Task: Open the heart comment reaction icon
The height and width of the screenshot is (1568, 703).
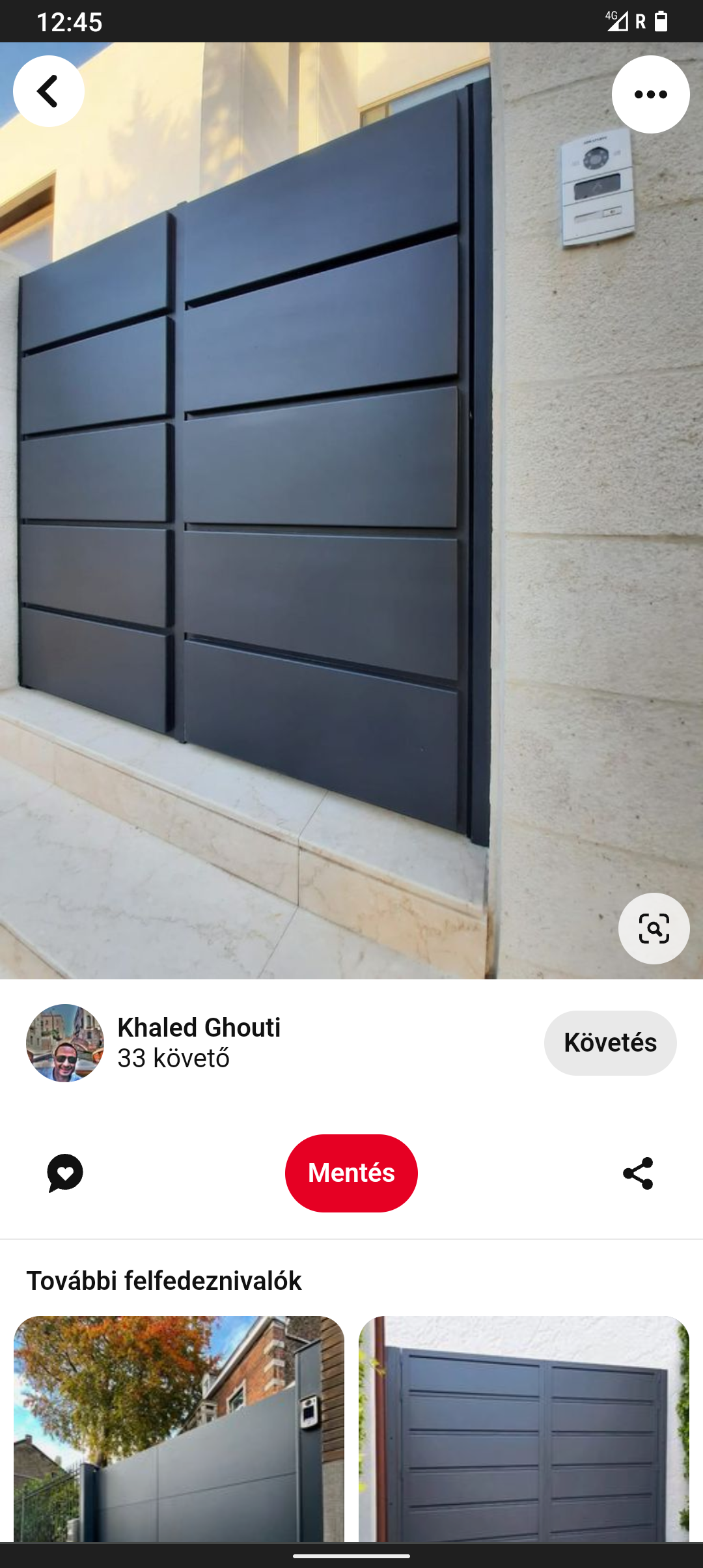Action: click(x=65, y=1173)
